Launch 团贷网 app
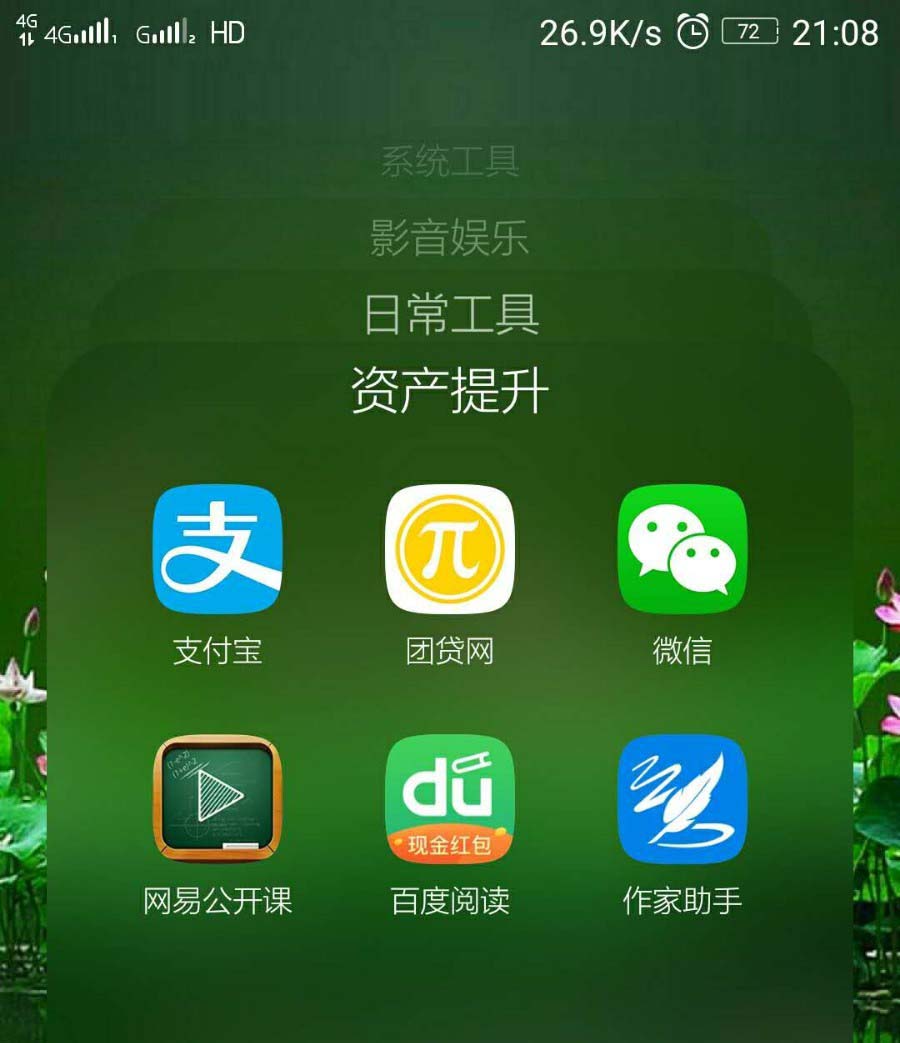The height and width of the screenshot is (1043, 900). click(x=450, y=549)
